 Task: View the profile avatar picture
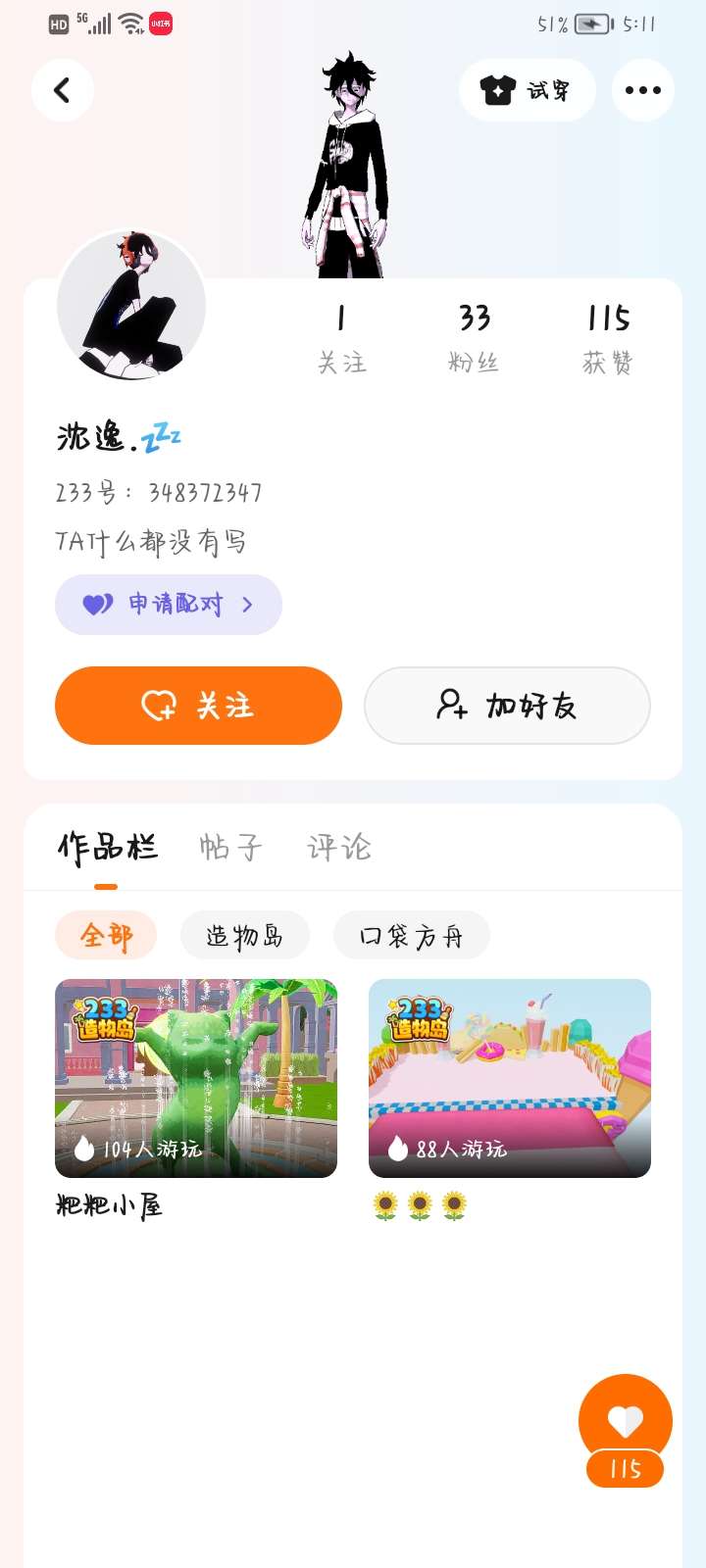coord(131,306)
